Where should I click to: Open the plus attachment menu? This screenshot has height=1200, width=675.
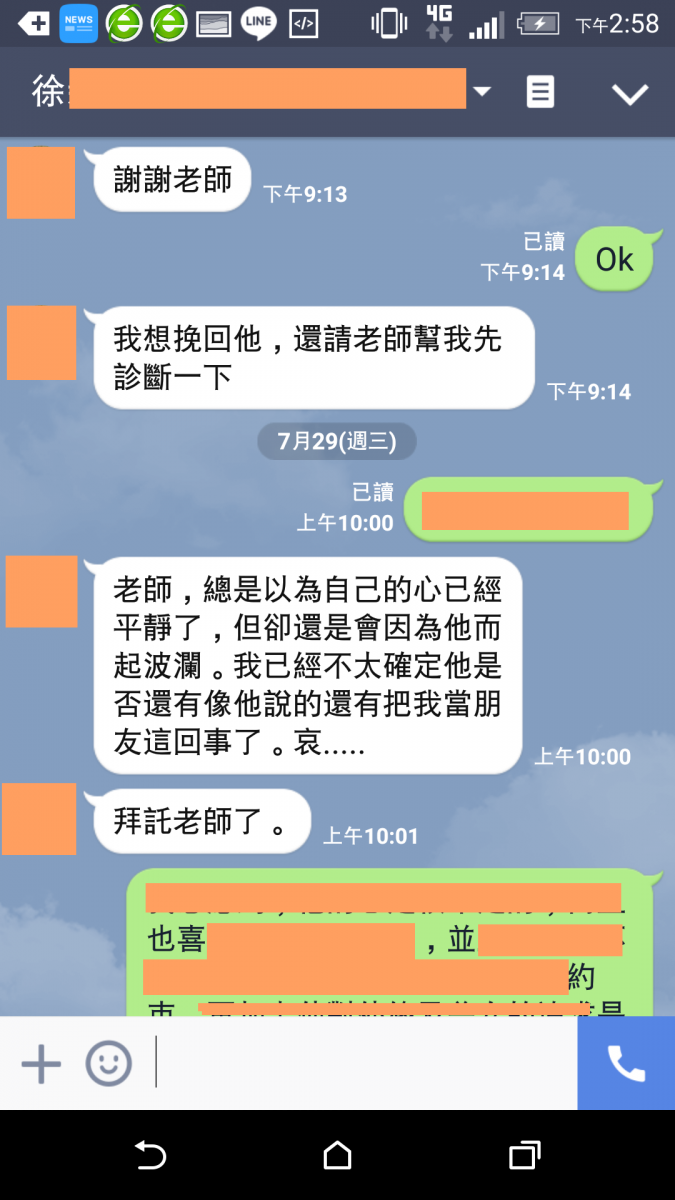coord(41,1063)
